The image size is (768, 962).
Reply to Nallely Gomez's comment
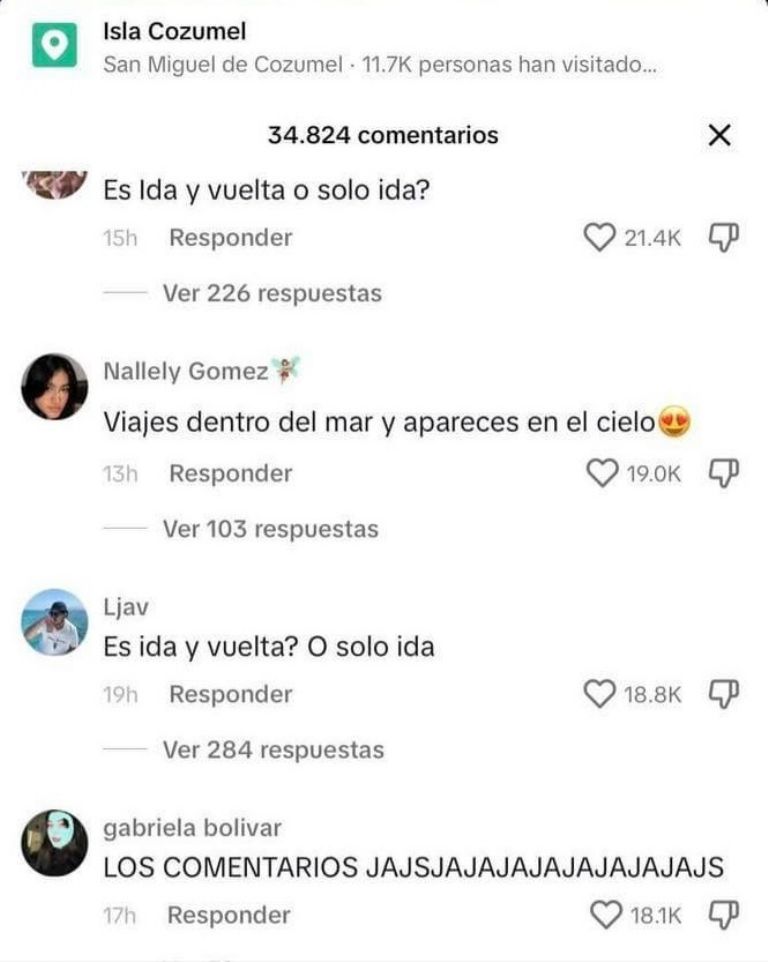click(230, 473)
